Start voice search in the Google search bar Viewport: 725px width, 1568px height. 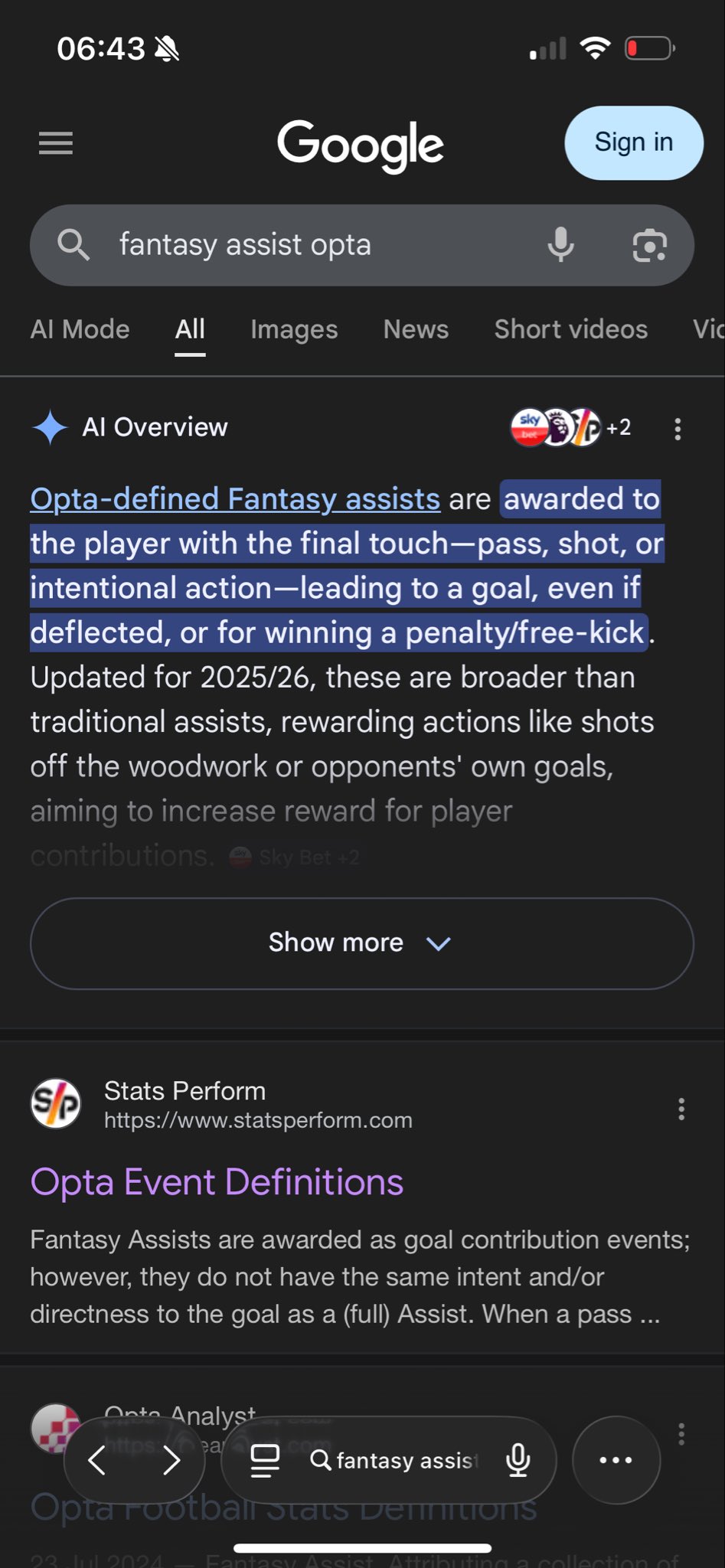(560, 245)
